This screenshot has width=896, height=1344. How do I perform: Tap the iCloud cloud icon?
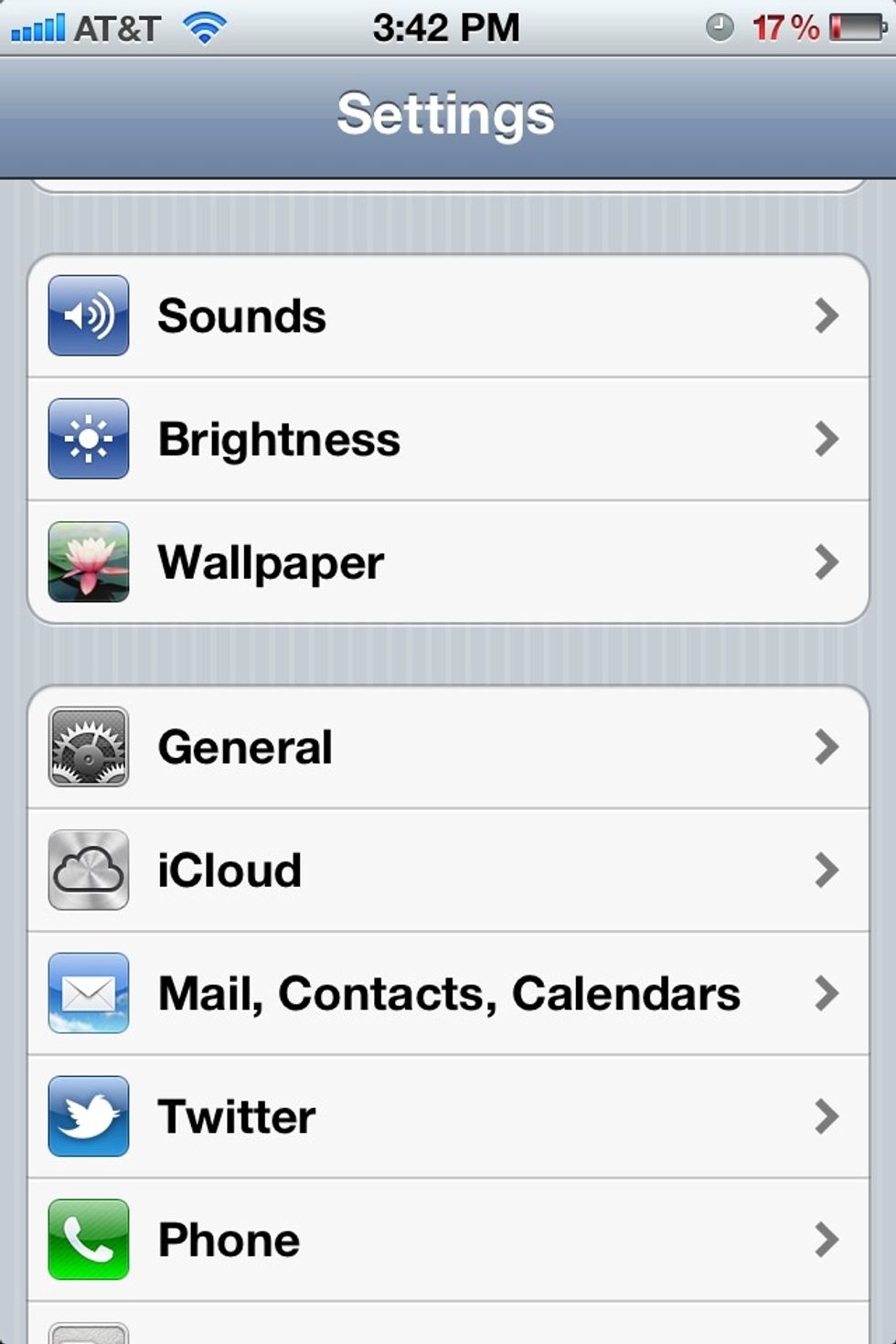88,869
